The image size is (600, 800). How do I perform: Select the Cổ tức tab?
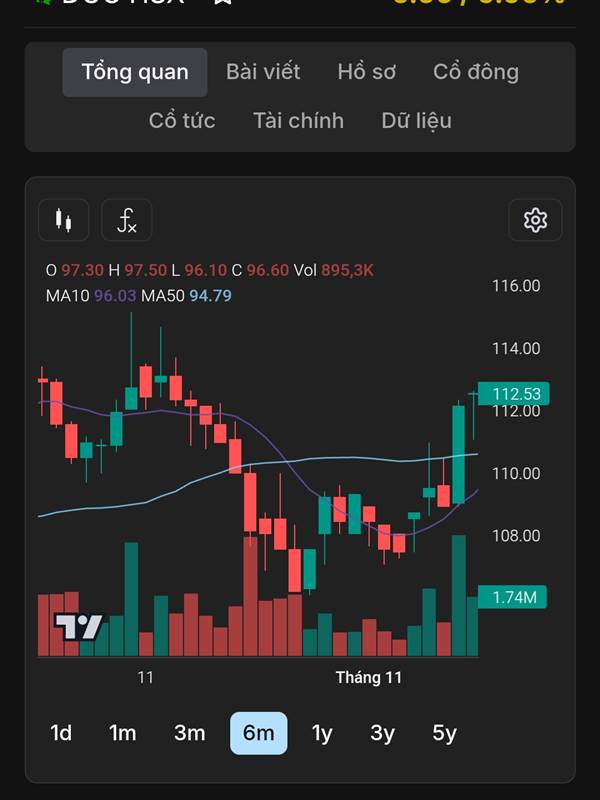[182, 121]
